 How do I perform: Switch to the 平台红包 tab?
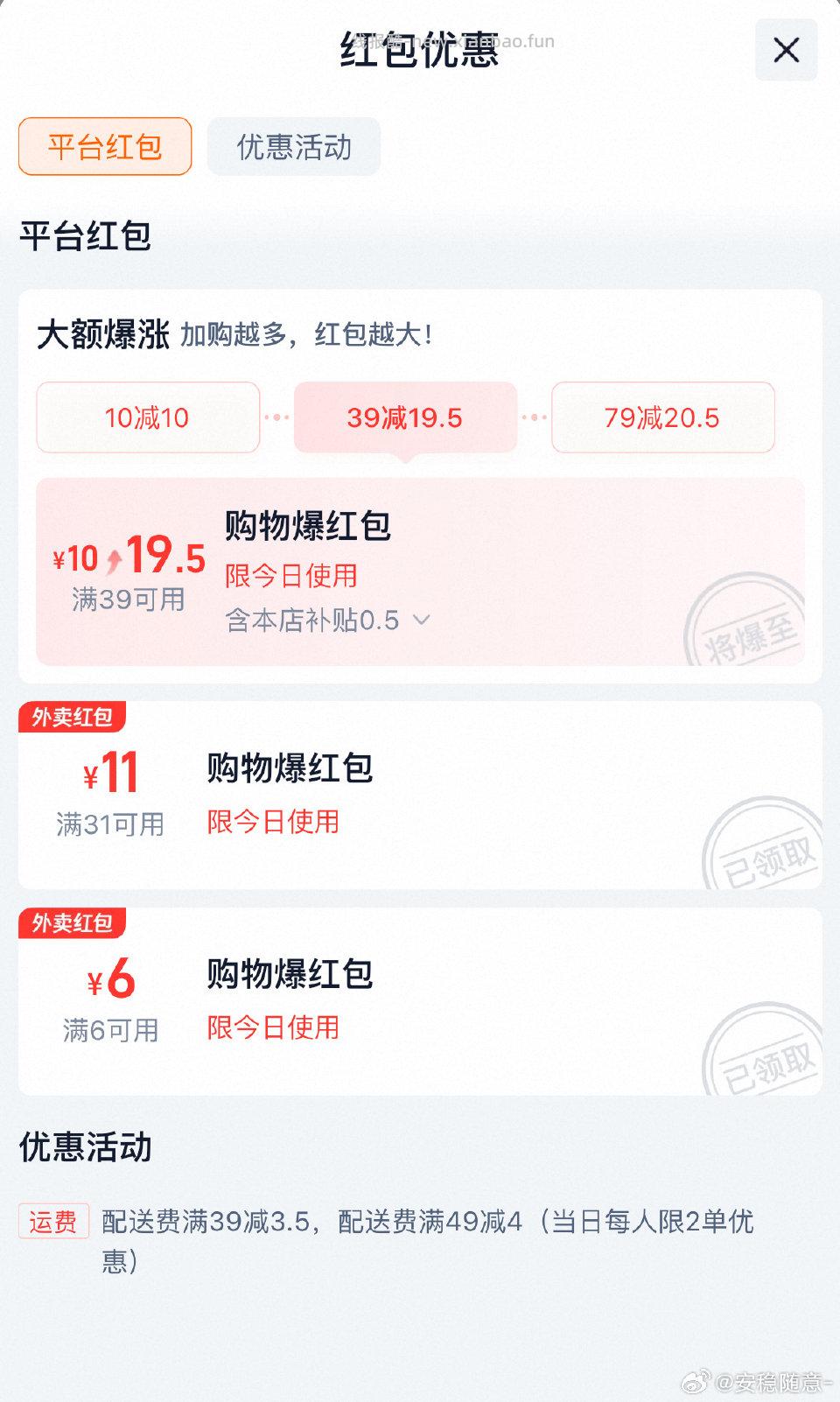[x=104, y=146]
